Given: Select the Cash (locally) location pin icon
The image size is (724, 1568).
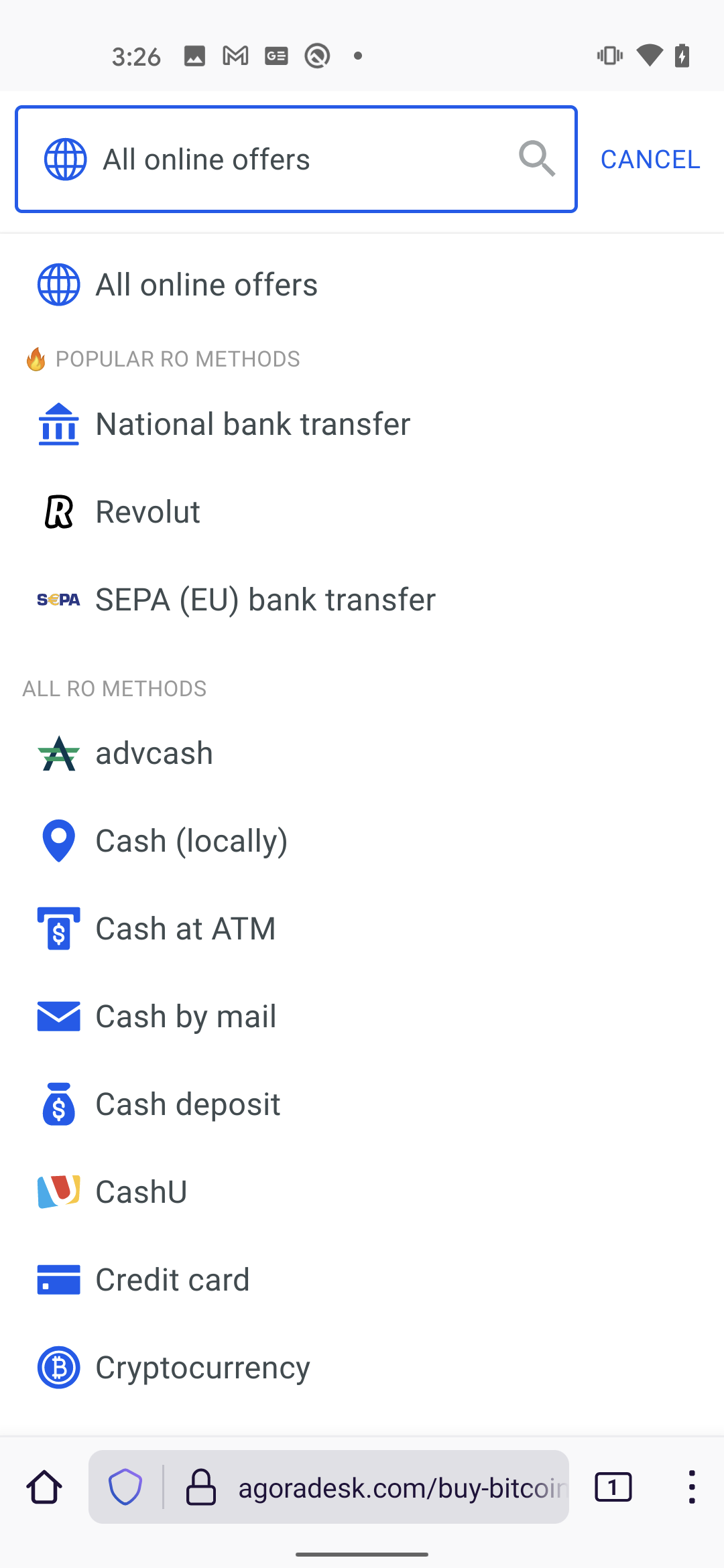Looking at the screenshot, I should [x=58, y=841].
